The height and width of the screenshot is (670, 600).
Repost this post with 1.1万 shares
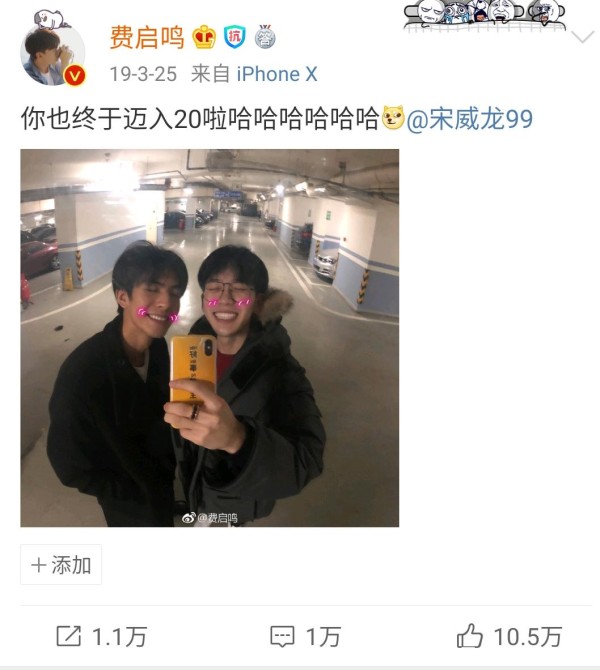pyautogui.click(x=102, y=636)
